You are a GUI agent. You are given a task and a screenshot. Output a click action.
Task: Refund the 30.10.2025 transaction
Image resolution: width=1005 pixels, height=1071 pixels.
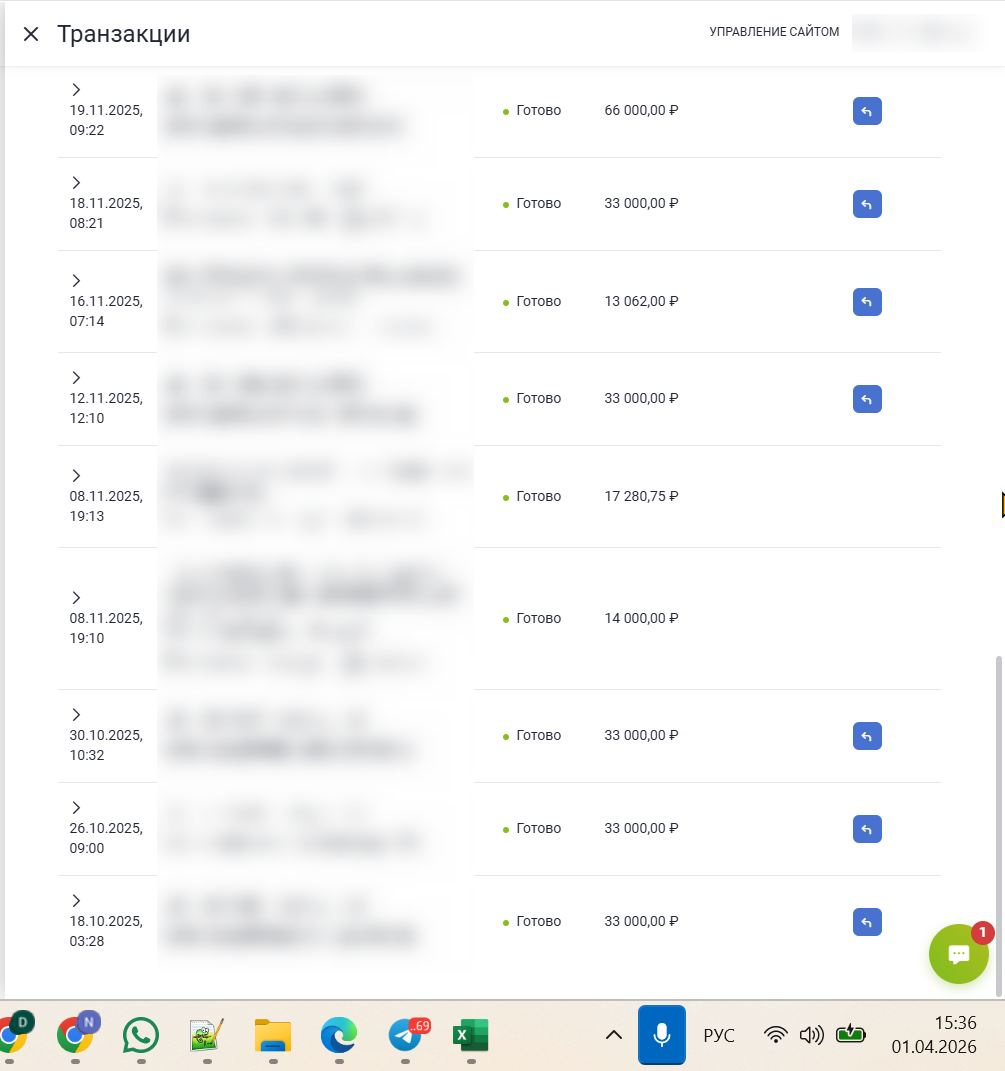[867, 736]
